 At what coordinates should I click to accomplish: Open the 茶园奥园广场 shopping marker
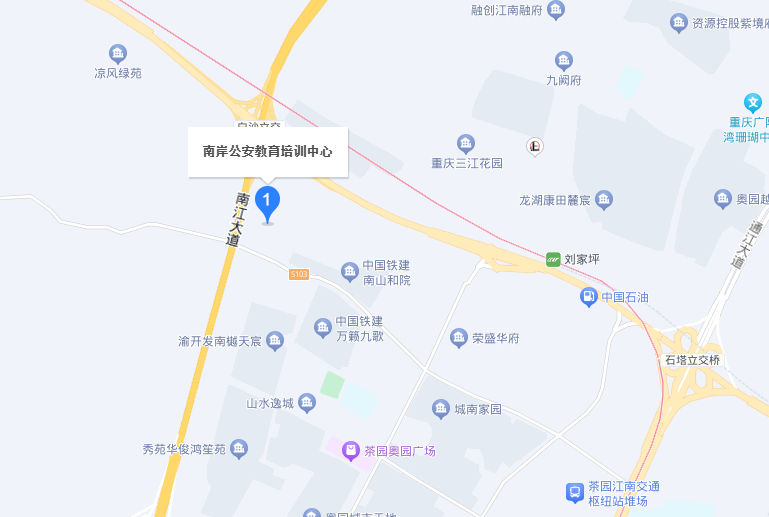click(351, 451)
